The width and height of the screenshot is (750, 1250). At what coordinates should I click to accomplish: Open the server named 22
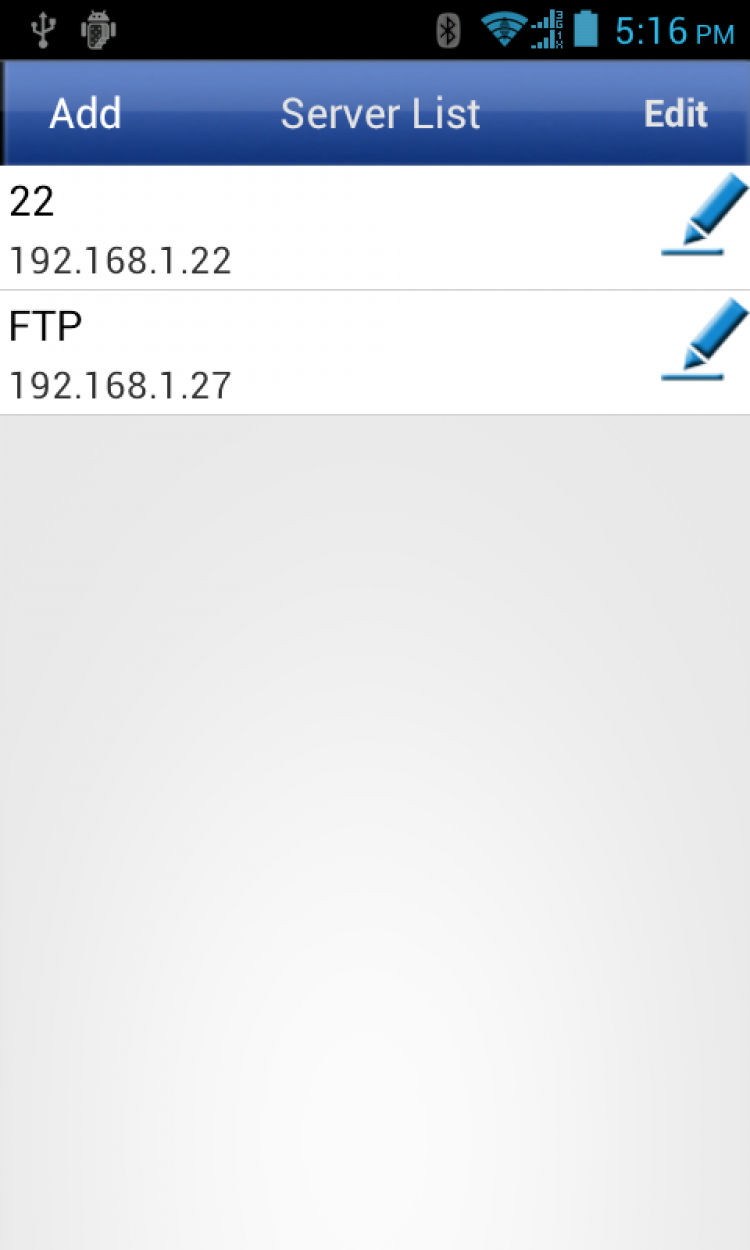[x=300, y=229]
